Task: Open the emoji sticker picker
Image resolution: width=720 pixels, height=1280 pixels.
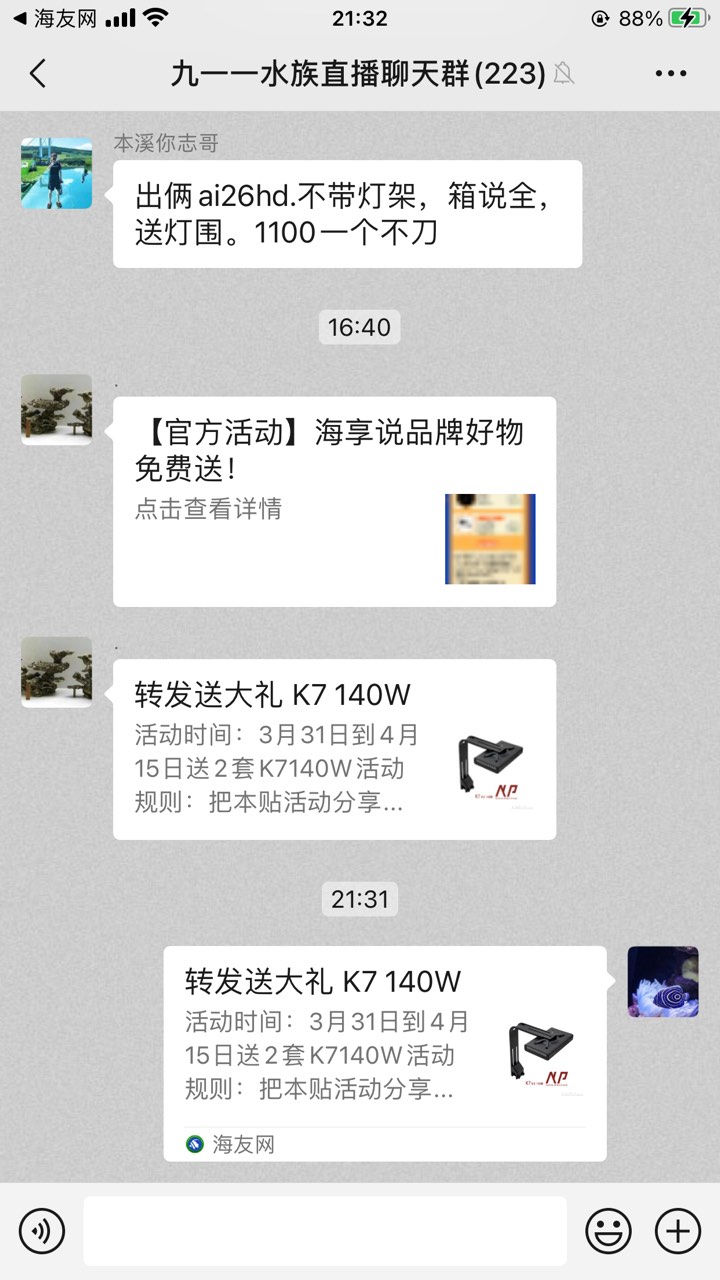Action: 608,1230
